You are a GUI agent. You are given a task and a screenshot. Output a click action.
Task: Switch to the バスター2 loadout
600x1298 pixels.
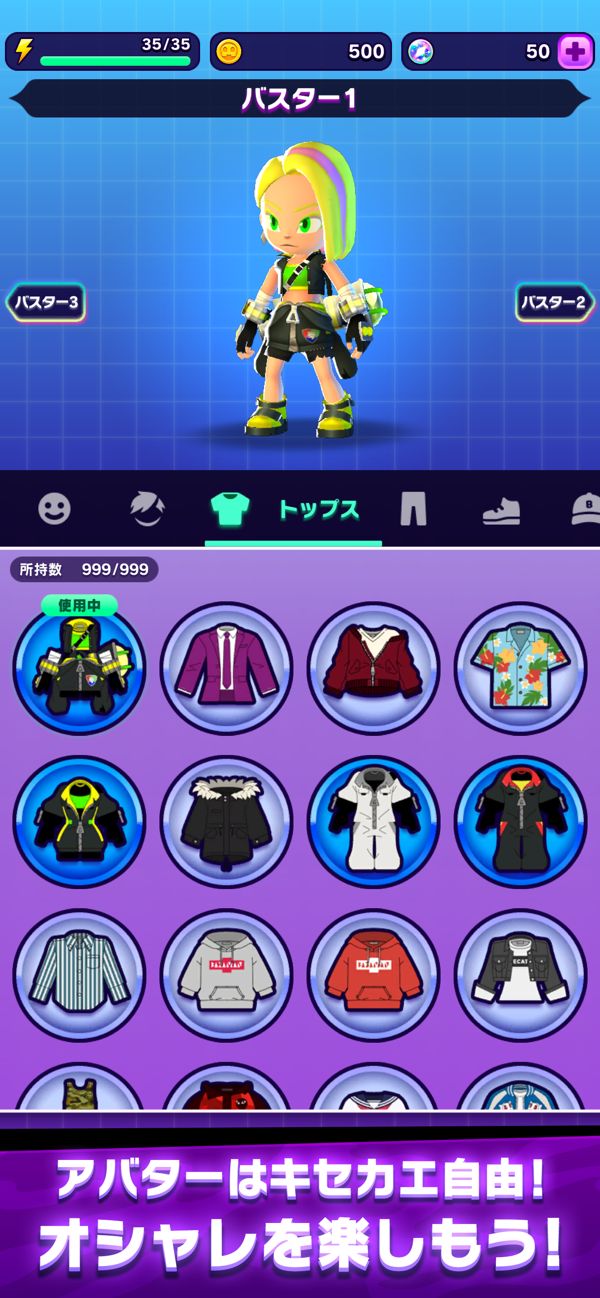tap(555, 302)
